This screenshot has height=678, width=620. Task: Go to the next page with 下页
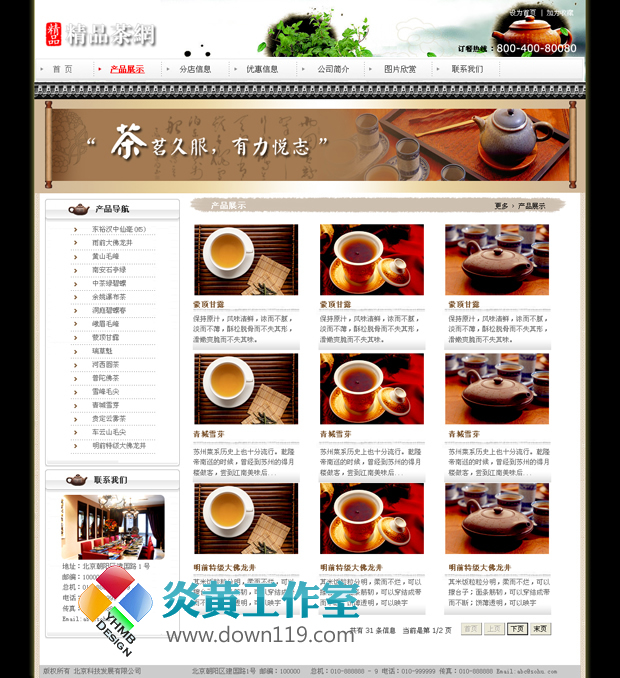517,629
